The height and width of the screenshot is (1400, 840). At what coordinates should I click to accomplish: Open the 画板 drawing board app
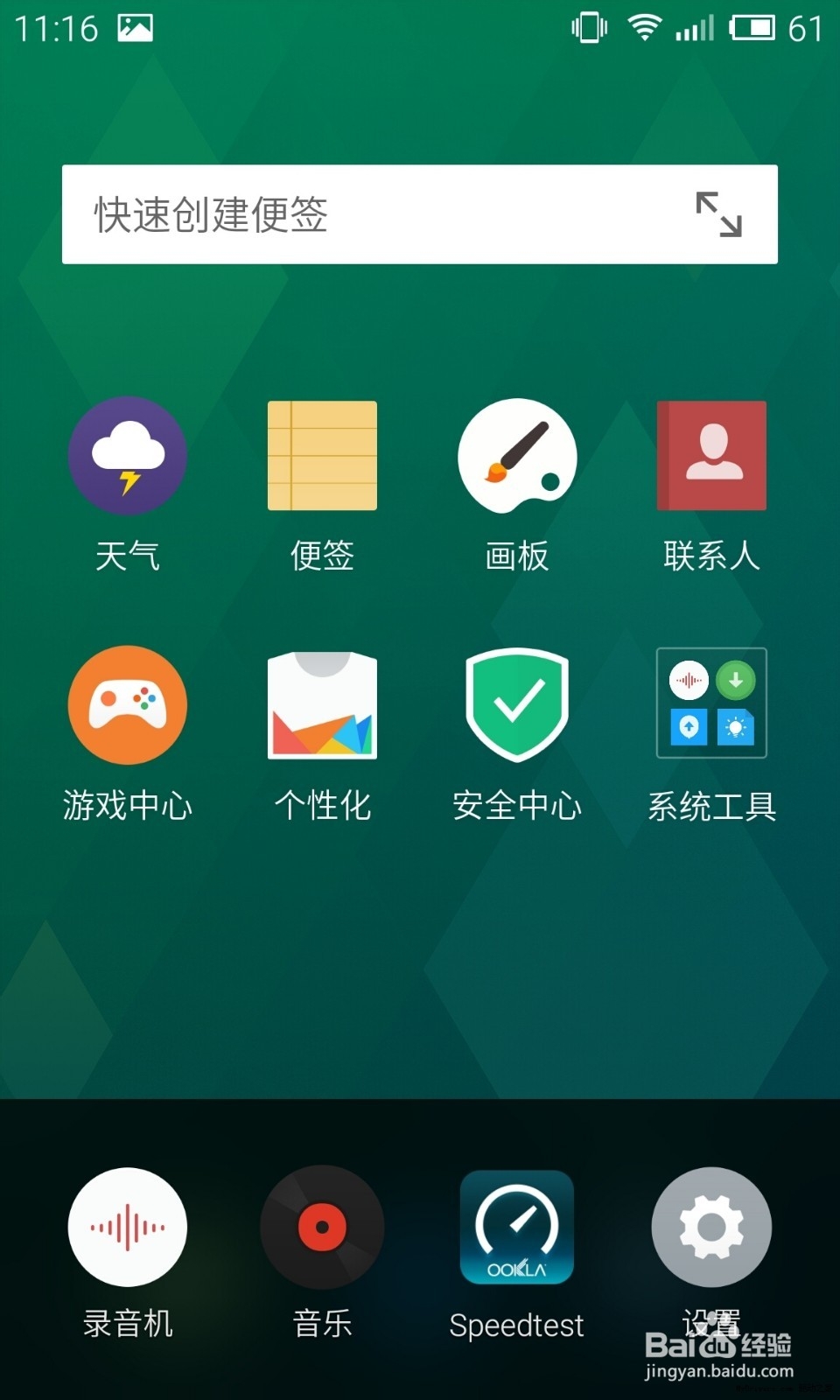point(517,456)
